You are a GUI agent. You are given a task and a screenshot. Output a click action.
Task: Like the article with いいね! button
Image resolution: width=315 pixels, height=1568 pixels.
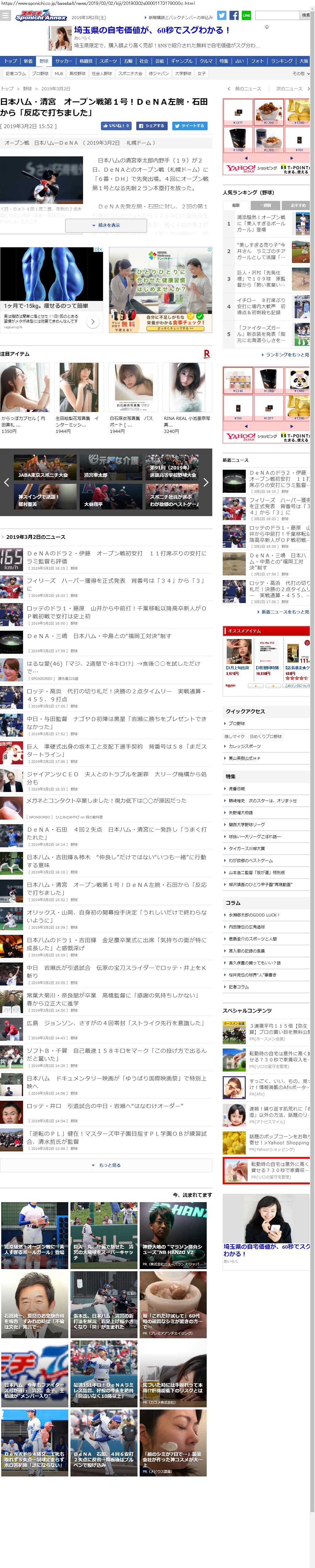click(116, 125)
